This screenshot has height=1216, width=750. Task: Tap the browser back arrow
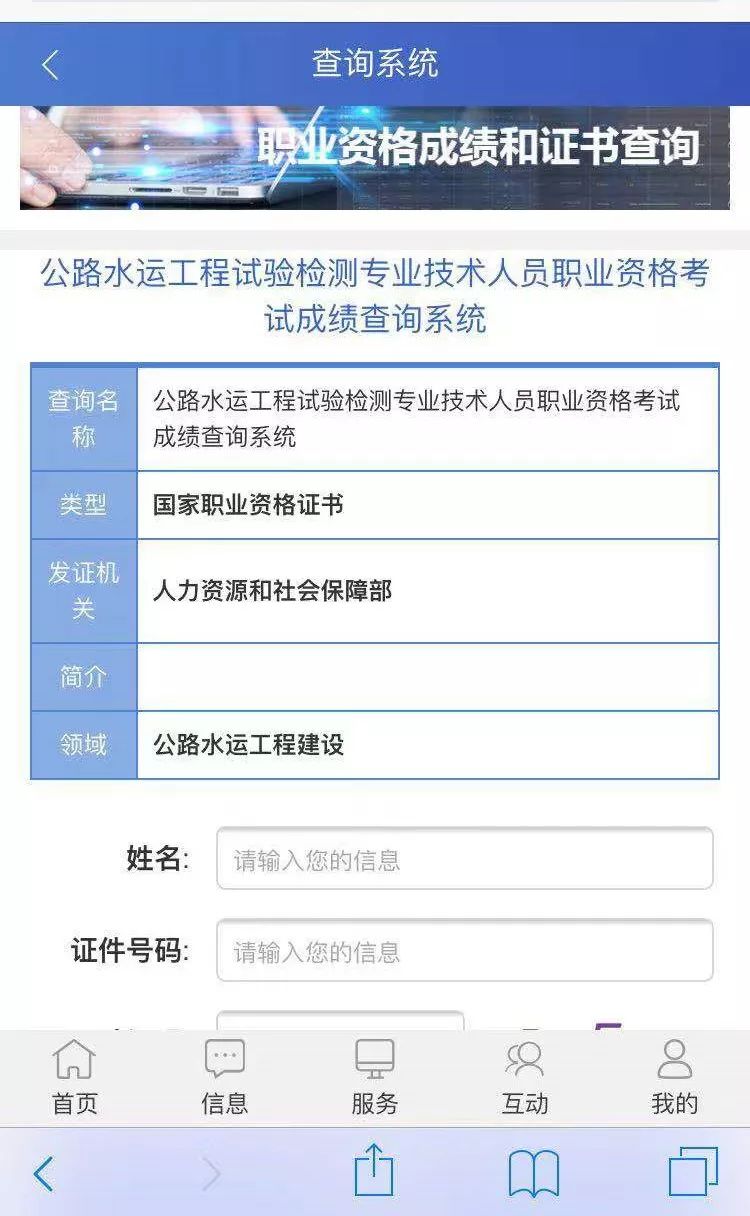(x=43, y=1173)
